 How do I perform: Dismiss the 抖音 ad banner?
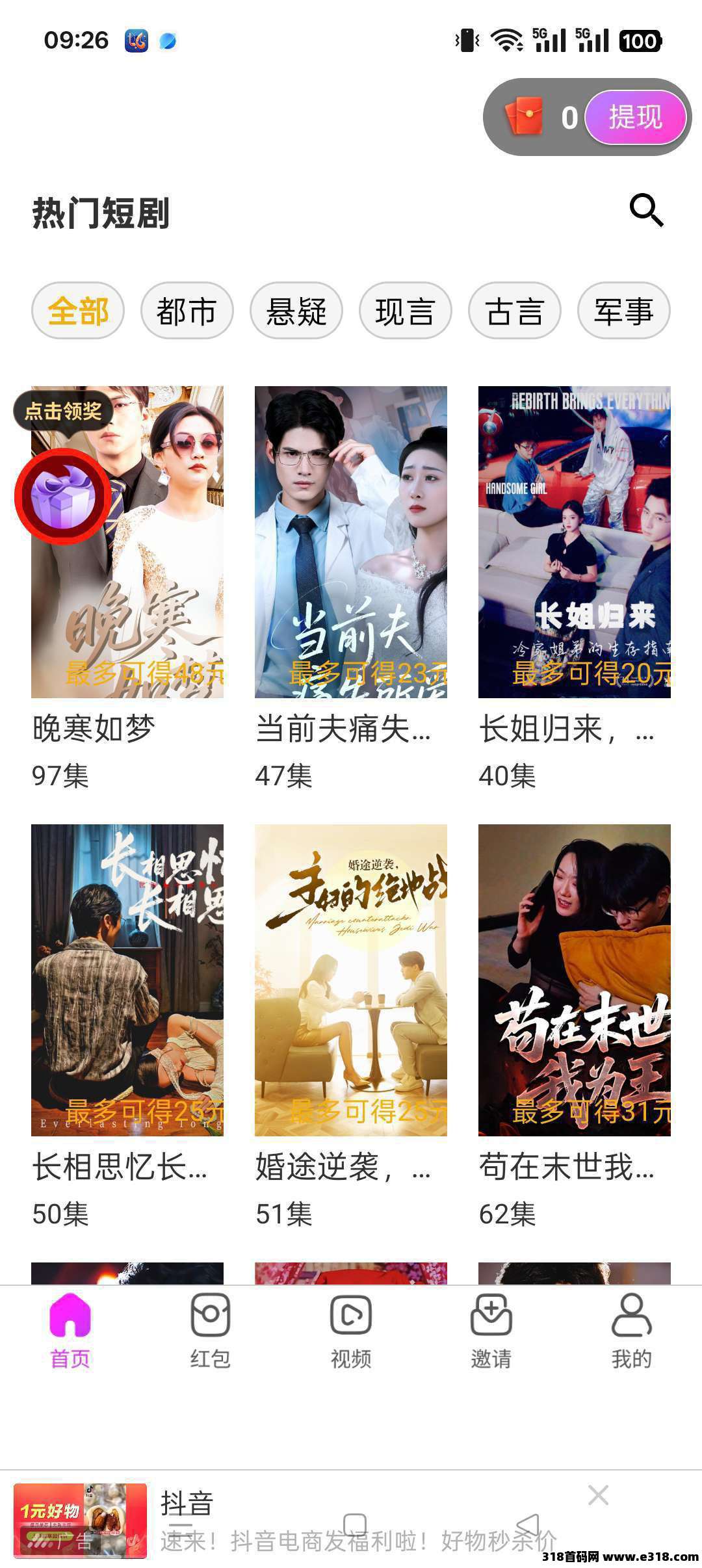pos(598,1495)
